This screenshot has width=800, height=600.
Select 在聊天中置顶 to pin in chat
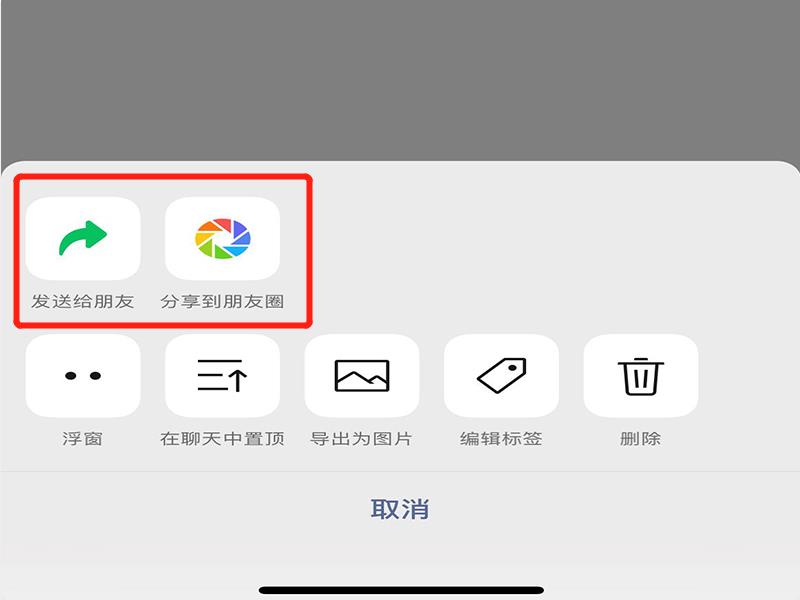(x=222, y=376)
